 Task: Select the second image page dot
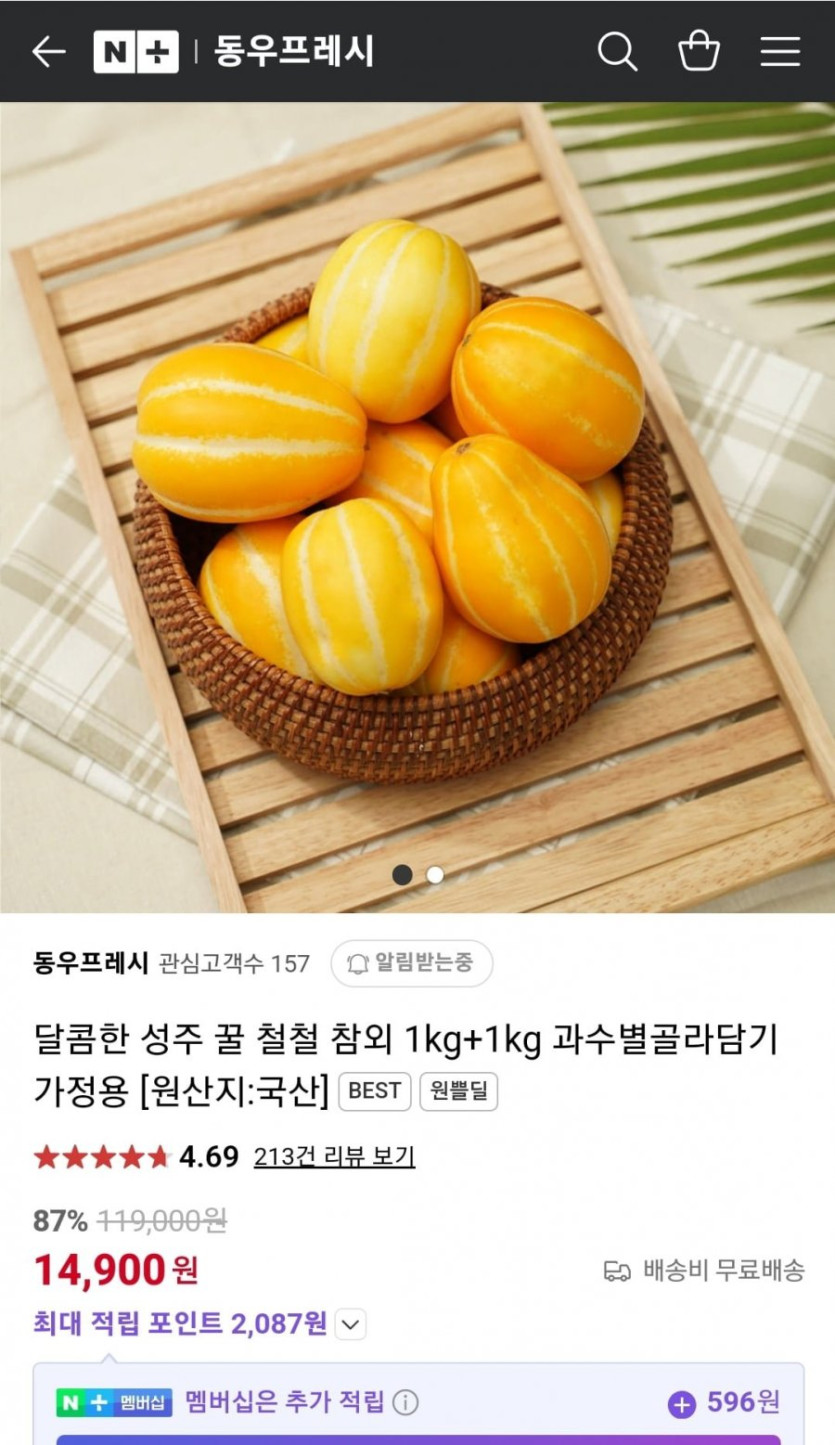point(435,875)
